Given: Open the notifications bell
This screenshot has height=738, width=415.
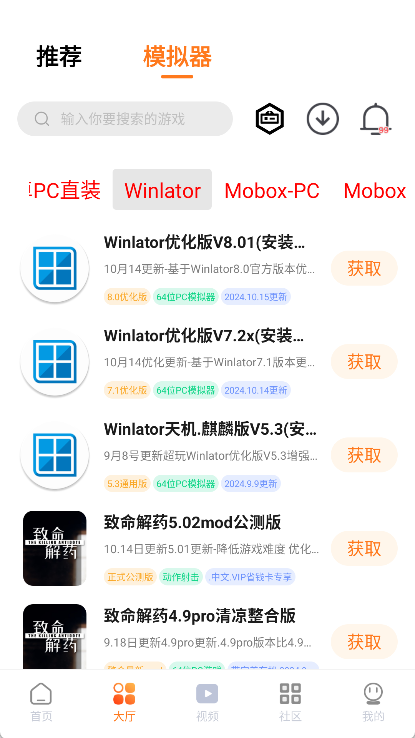Looking at the screenshot, I should (x=376, y=119).
